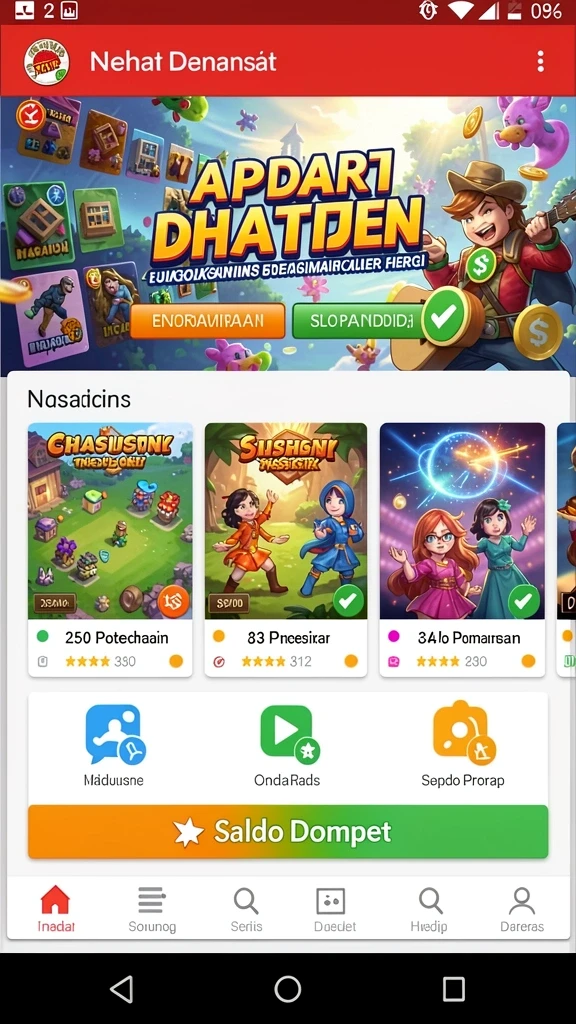Open the Sepdo Prorap shortcut
This screenshot has width=576, height=1024.
click(x=462, y=744)
